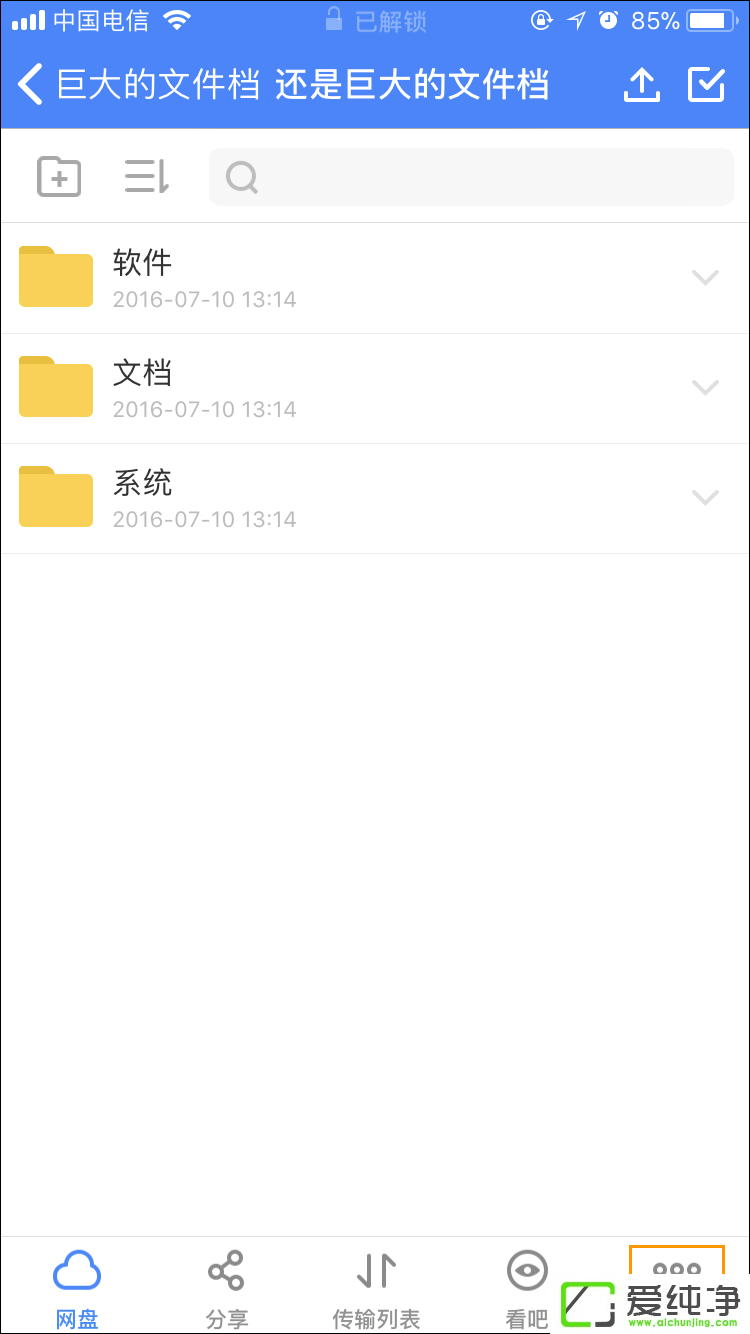Open the sort order icon beside new folder

pos(145,176)
